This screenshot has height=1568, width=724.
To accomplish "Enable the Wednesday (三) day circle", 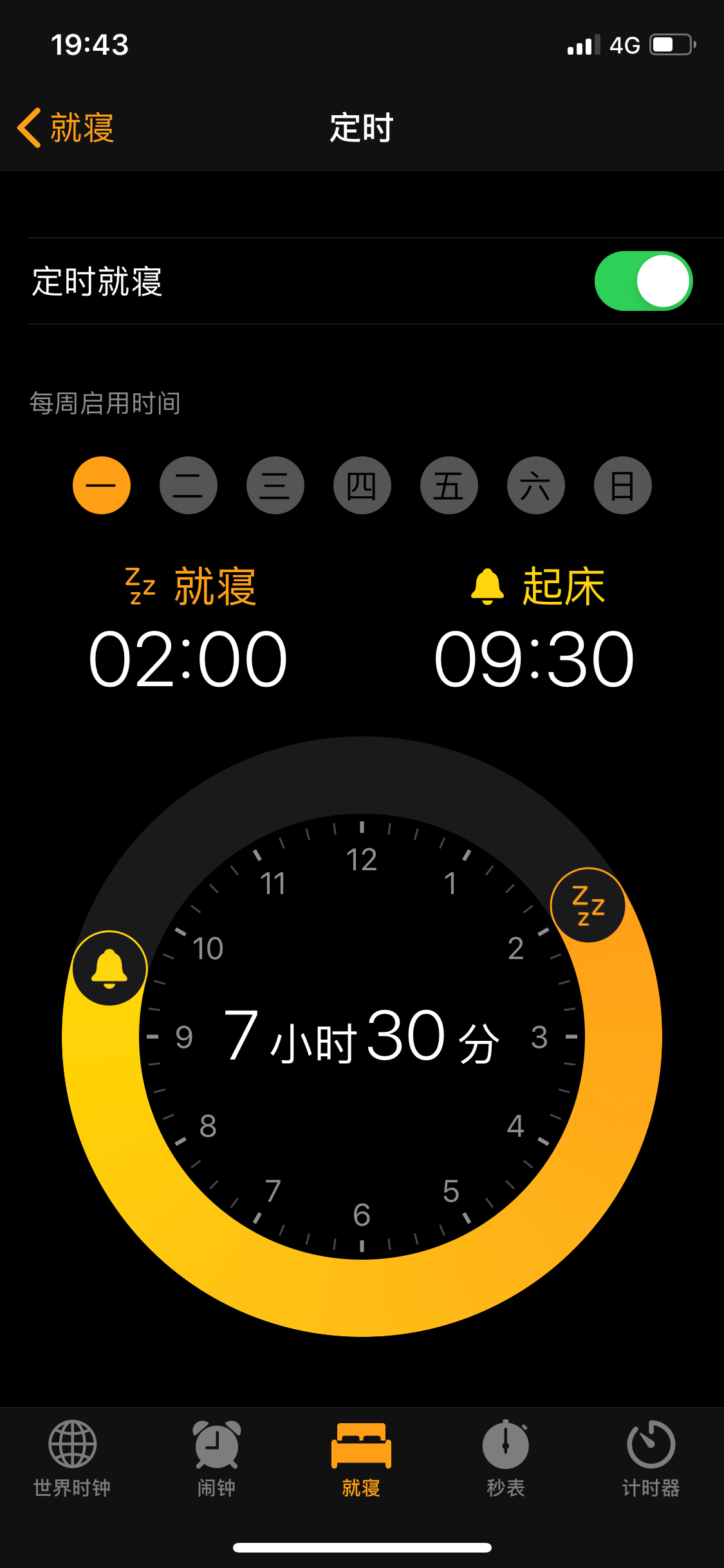I will 275,485.
